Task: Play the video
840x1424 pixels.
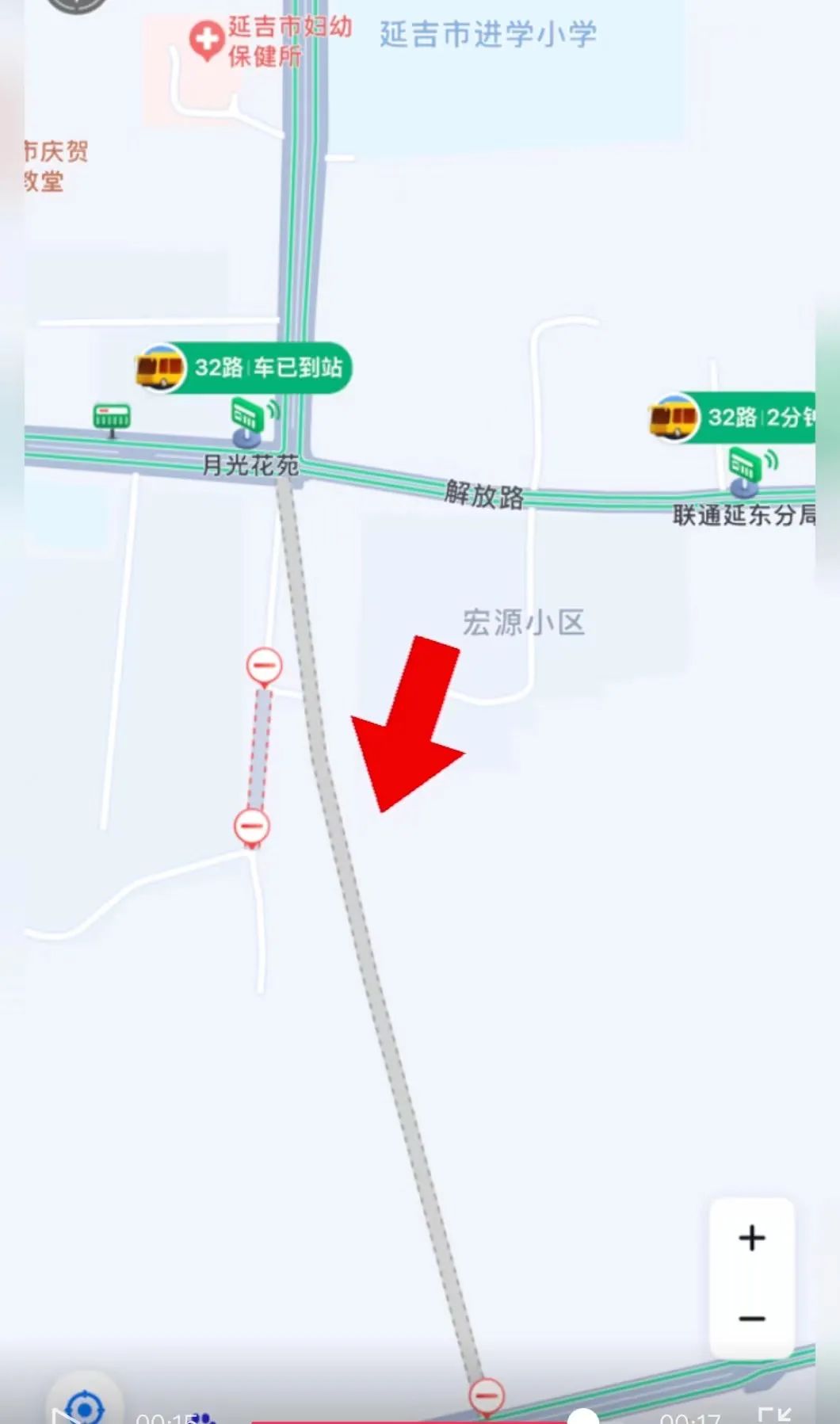Action: point(63,1417)
